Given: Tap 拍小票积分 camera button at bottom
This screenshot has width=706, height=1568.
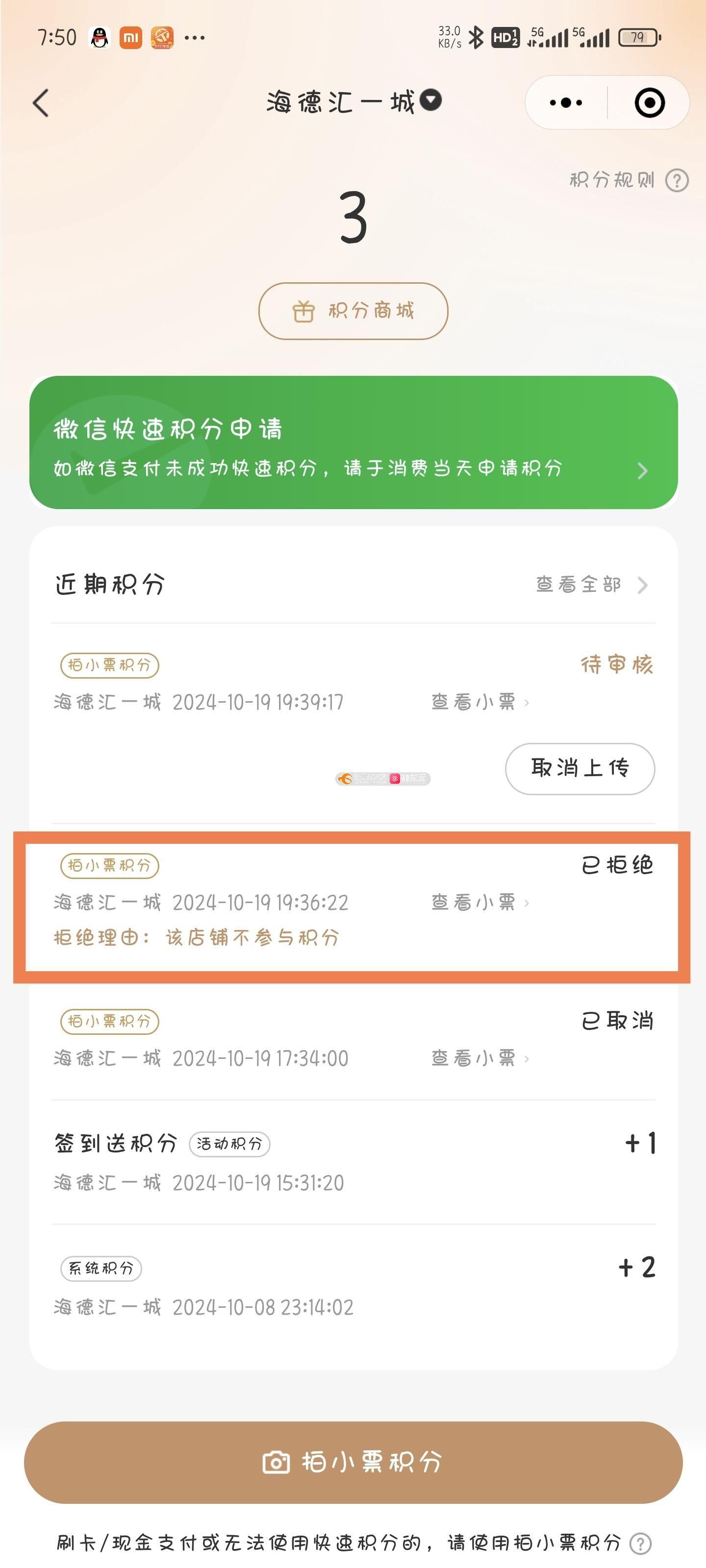Looking at the screenshot, I should [x=353, y=1462].
